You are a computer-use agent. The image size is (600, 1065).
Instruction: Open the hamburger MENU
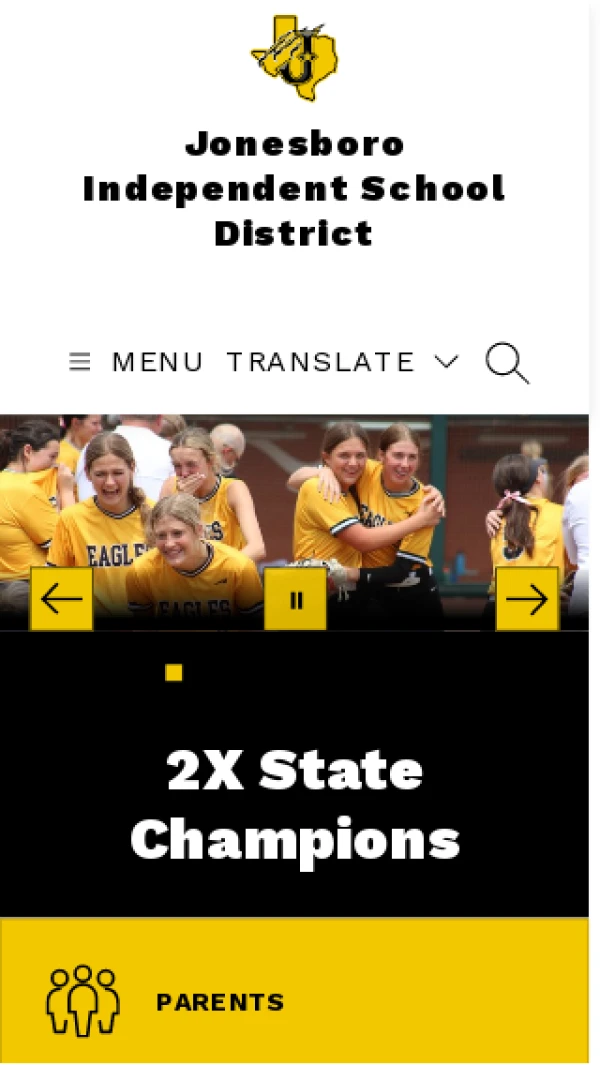[x=135, y=362]
